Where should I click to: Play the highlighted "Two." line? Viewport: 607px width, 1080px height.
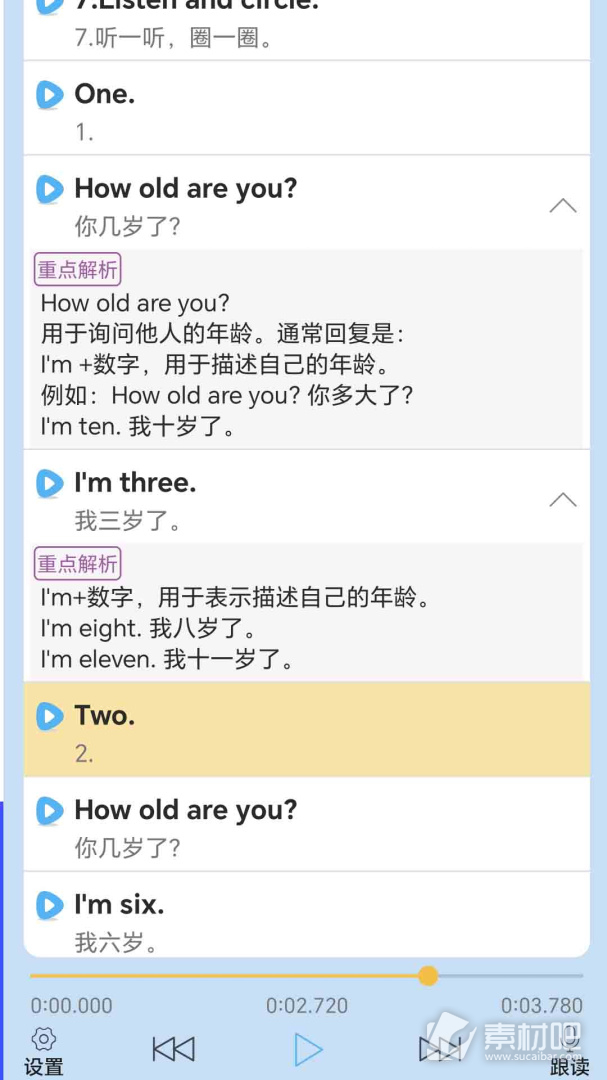(x=50, y=716)
